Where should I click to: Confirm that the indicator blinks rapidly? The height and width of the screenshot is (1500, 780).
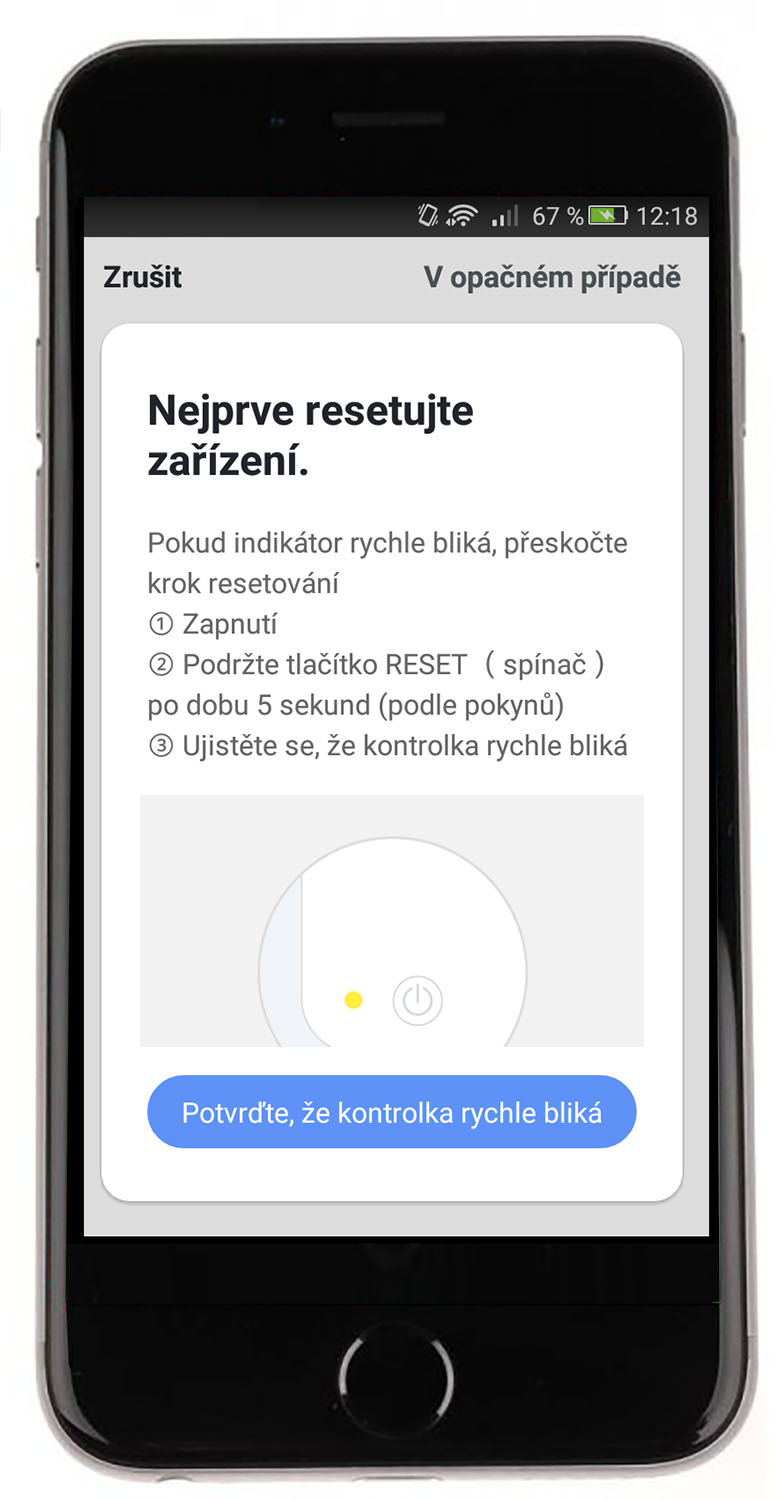tap(391, 1112)
